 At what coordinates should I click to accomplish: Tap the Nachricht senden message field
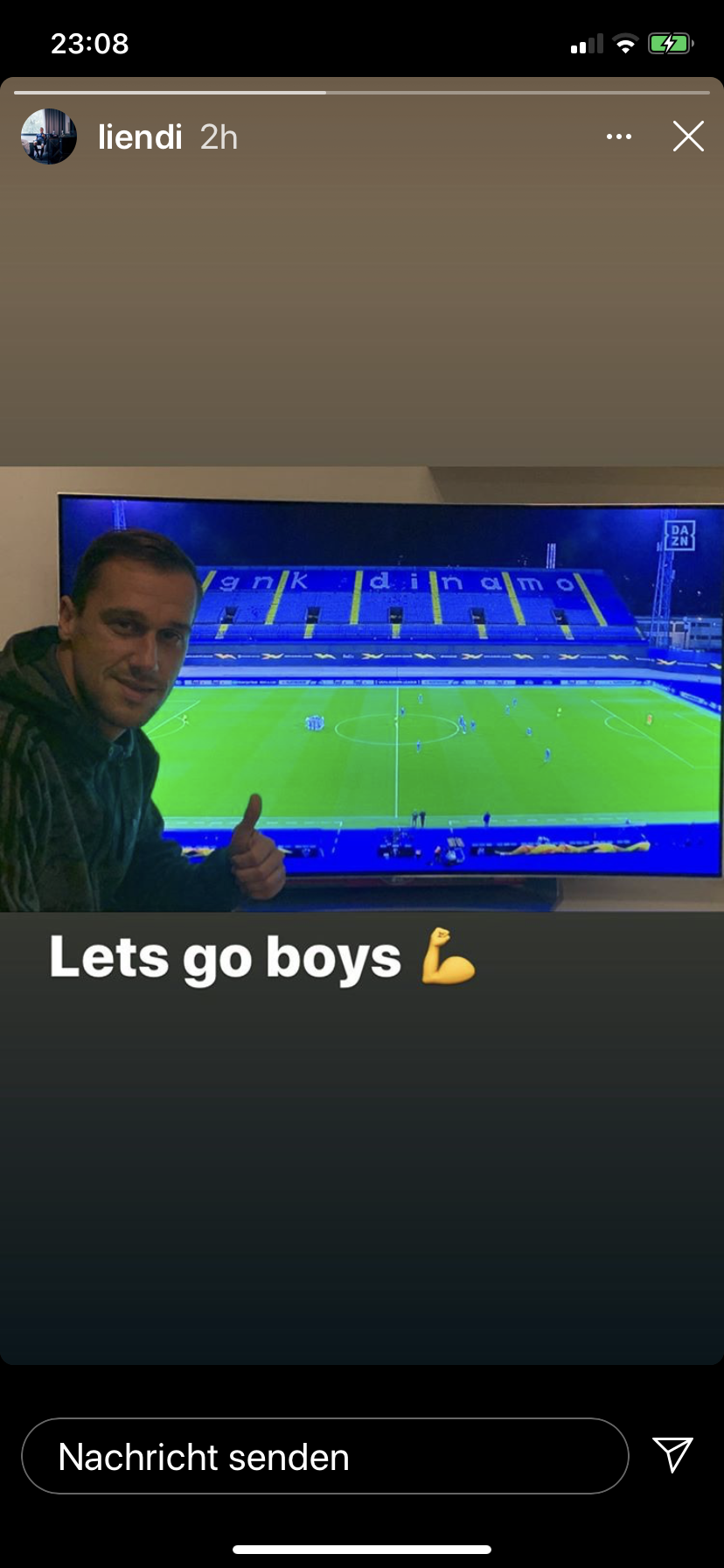[325, 1456]
